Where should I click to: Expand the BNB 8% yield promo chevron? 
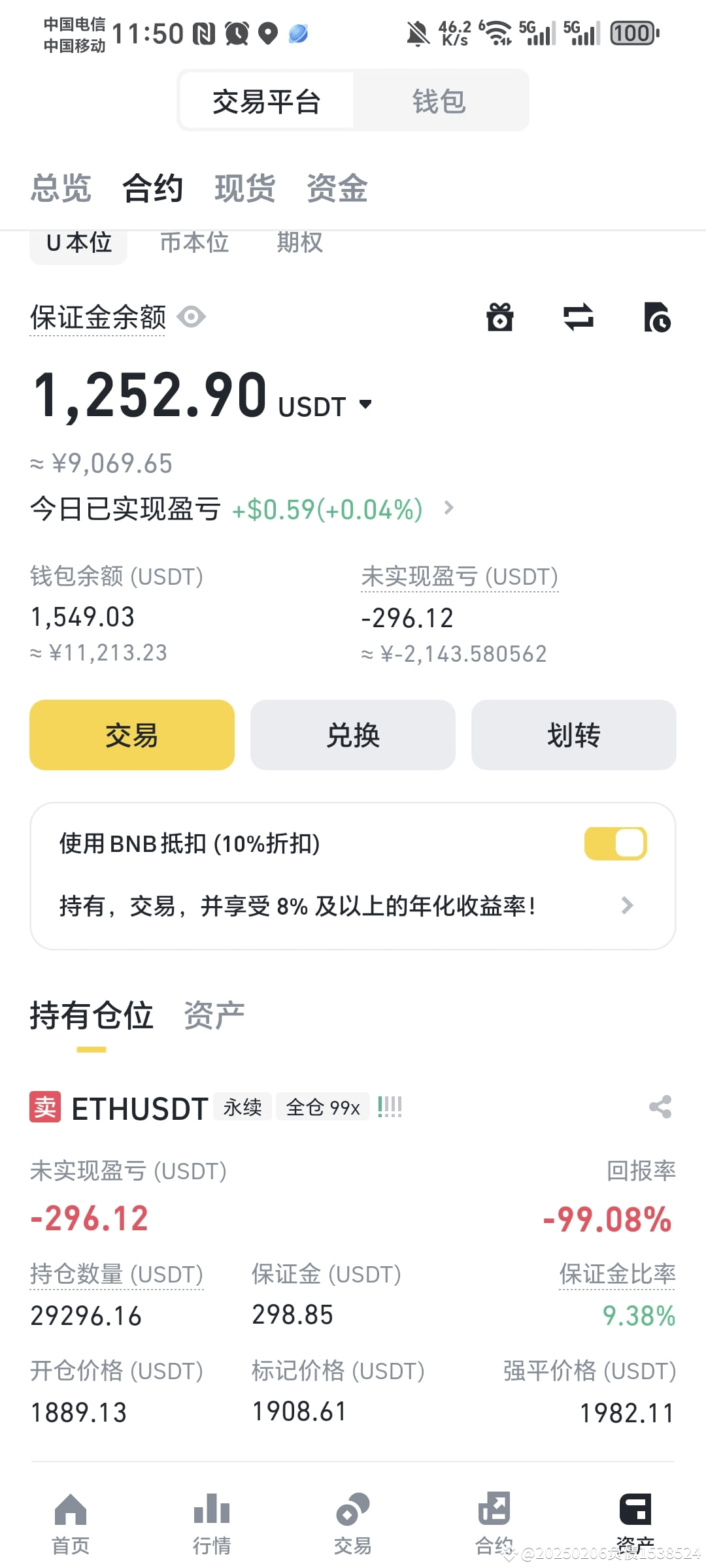(x=628, y=906)
